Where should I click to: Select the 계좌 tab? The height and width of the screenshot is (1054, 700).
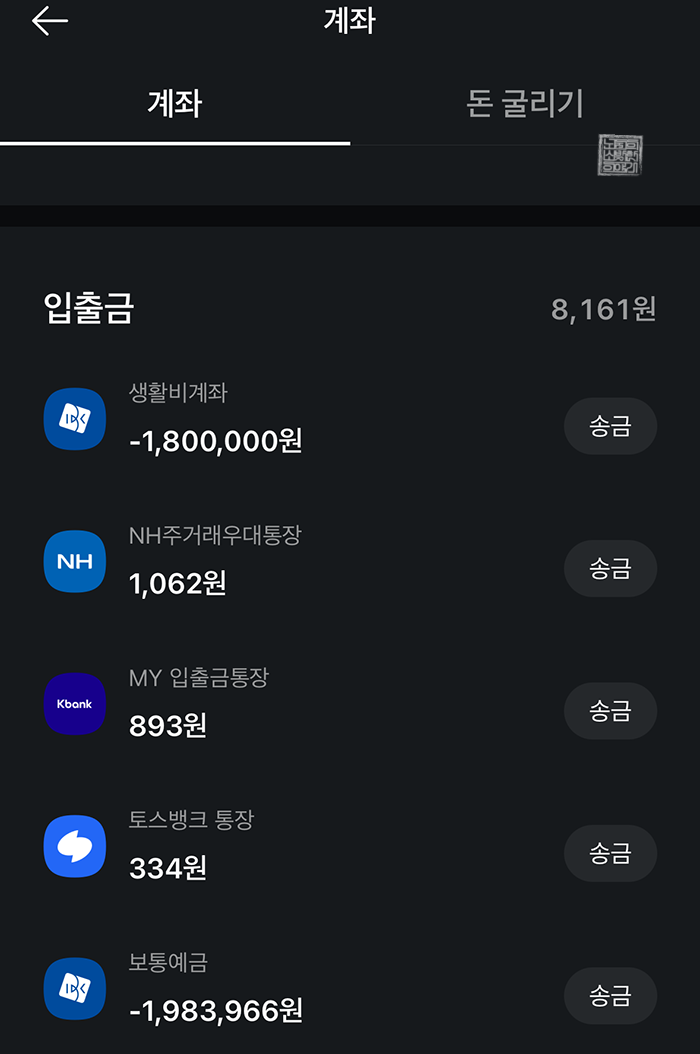(x=175, y=104)
